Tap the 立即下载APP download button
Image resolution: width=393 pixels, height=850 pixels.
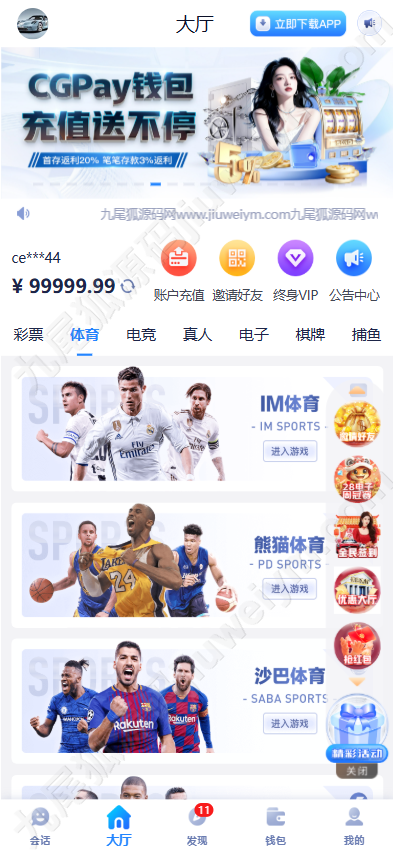click(x=298, y=23)
